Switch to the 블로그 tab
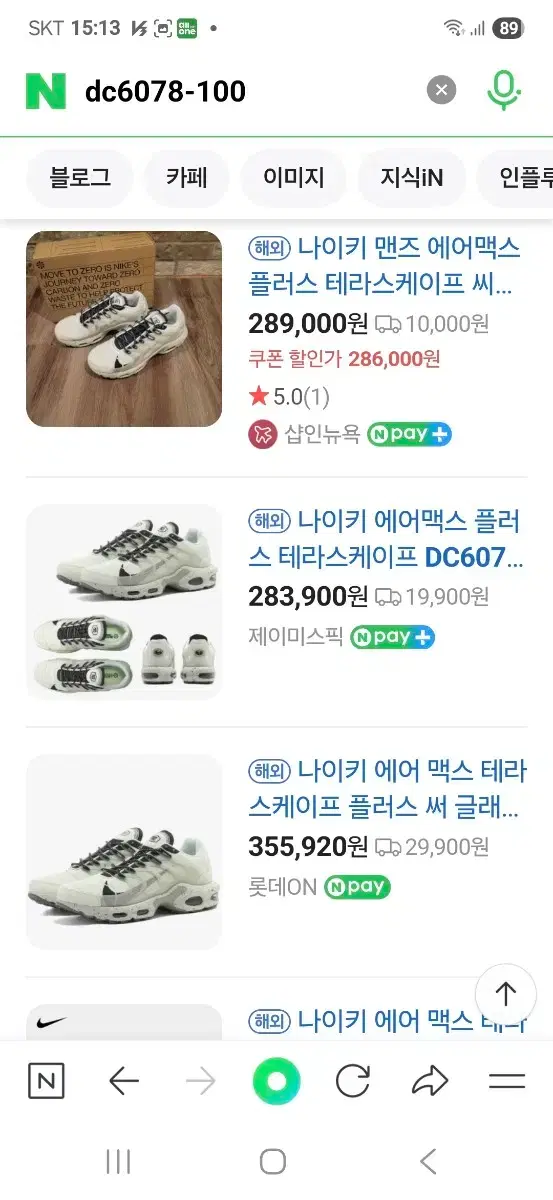The height and width of the screenshot is (1200, 553). click(x=80, y=178)
